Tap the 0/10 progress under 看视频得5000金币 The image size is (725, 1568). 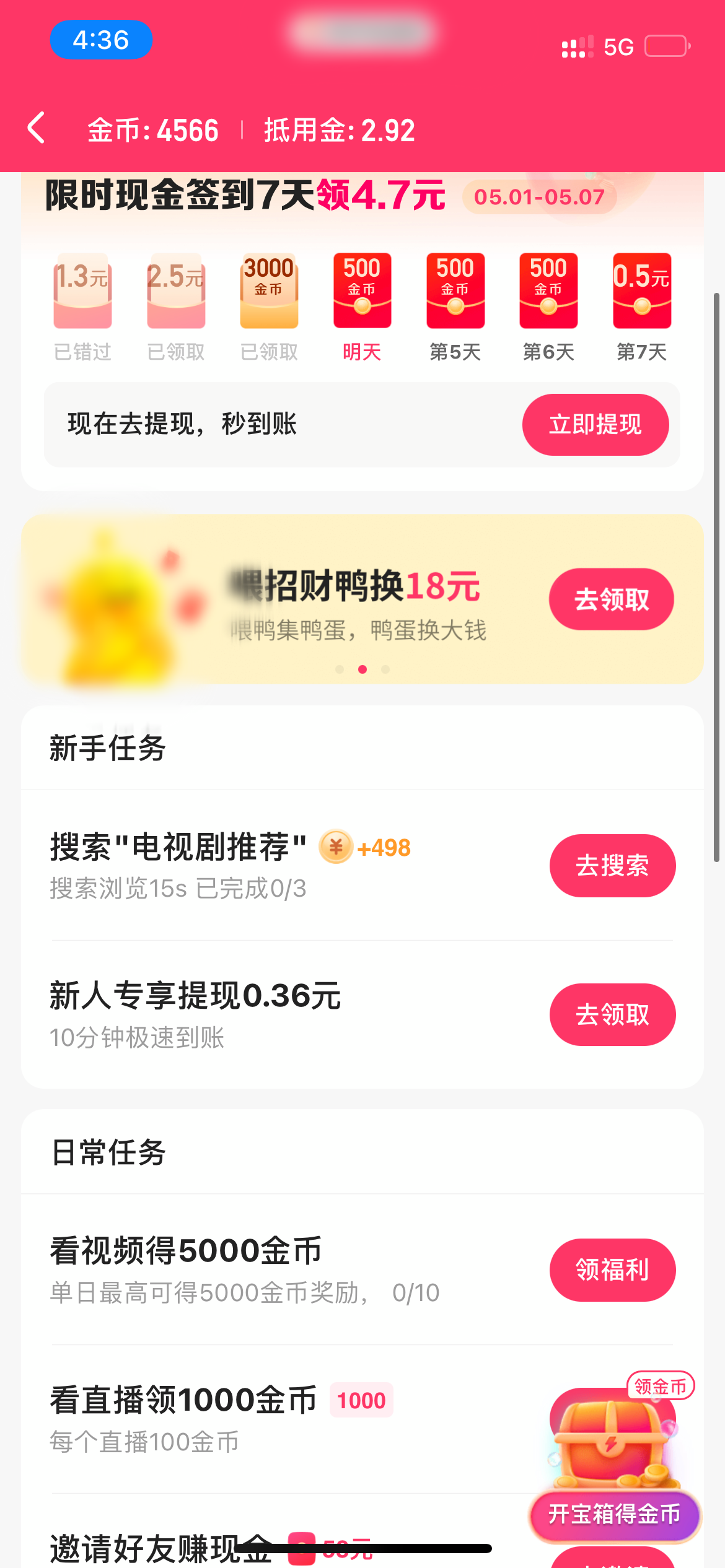click(416, 1292)
